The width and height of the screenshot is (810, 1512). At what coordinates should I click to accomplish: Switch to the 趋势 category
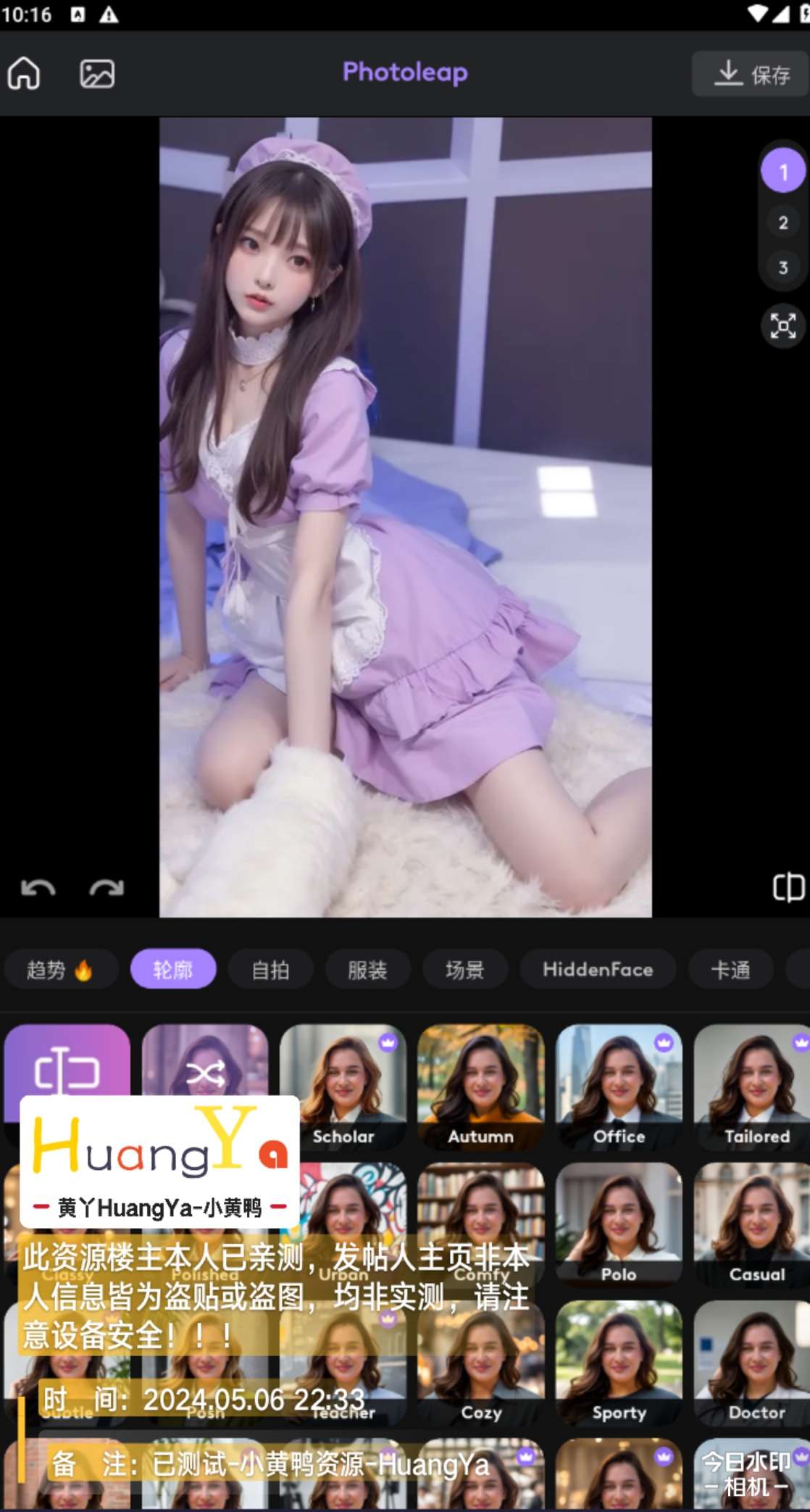coord(60,969)
